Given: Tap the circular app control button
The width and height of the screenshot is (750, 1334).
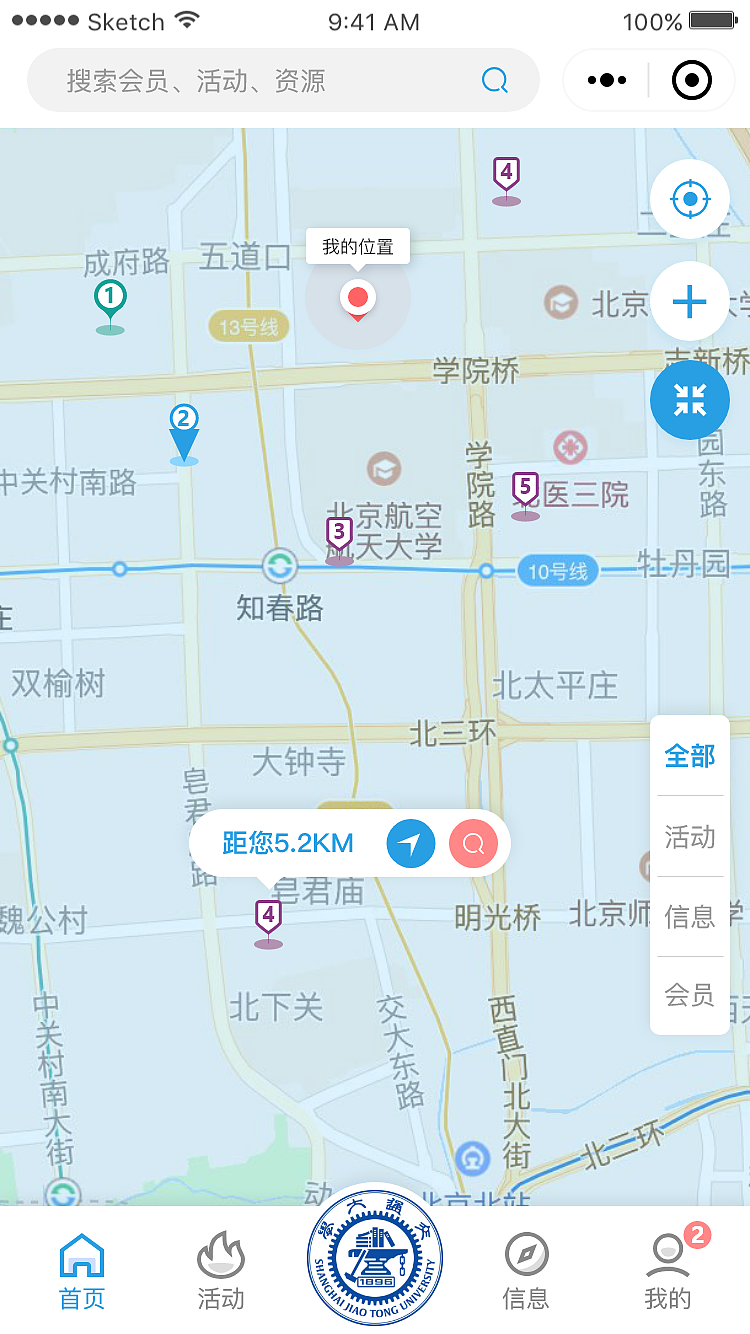Looking at the screenshot, I should 691,79.
